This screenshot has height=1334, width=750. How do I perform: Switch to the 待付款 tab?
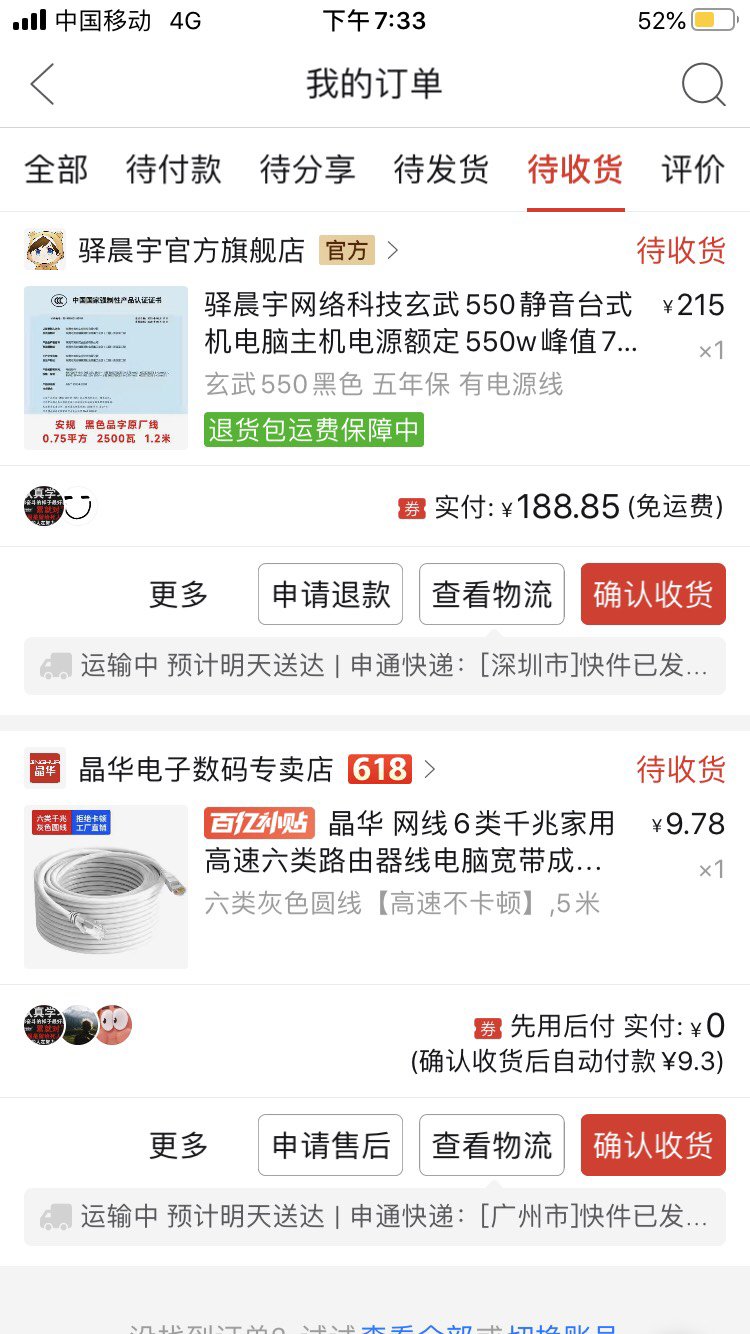174,170
